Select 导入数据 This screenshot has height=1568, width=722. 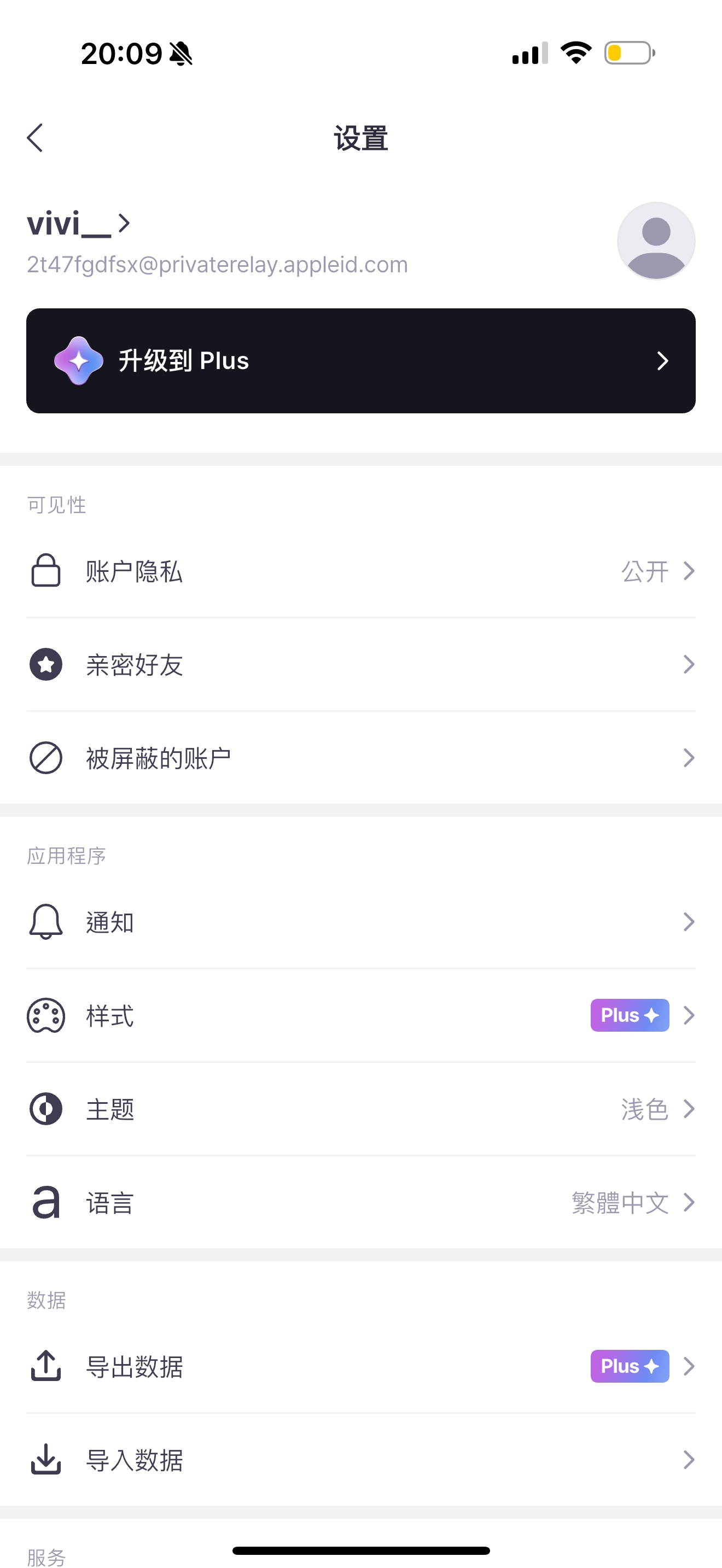(361, 1460)
